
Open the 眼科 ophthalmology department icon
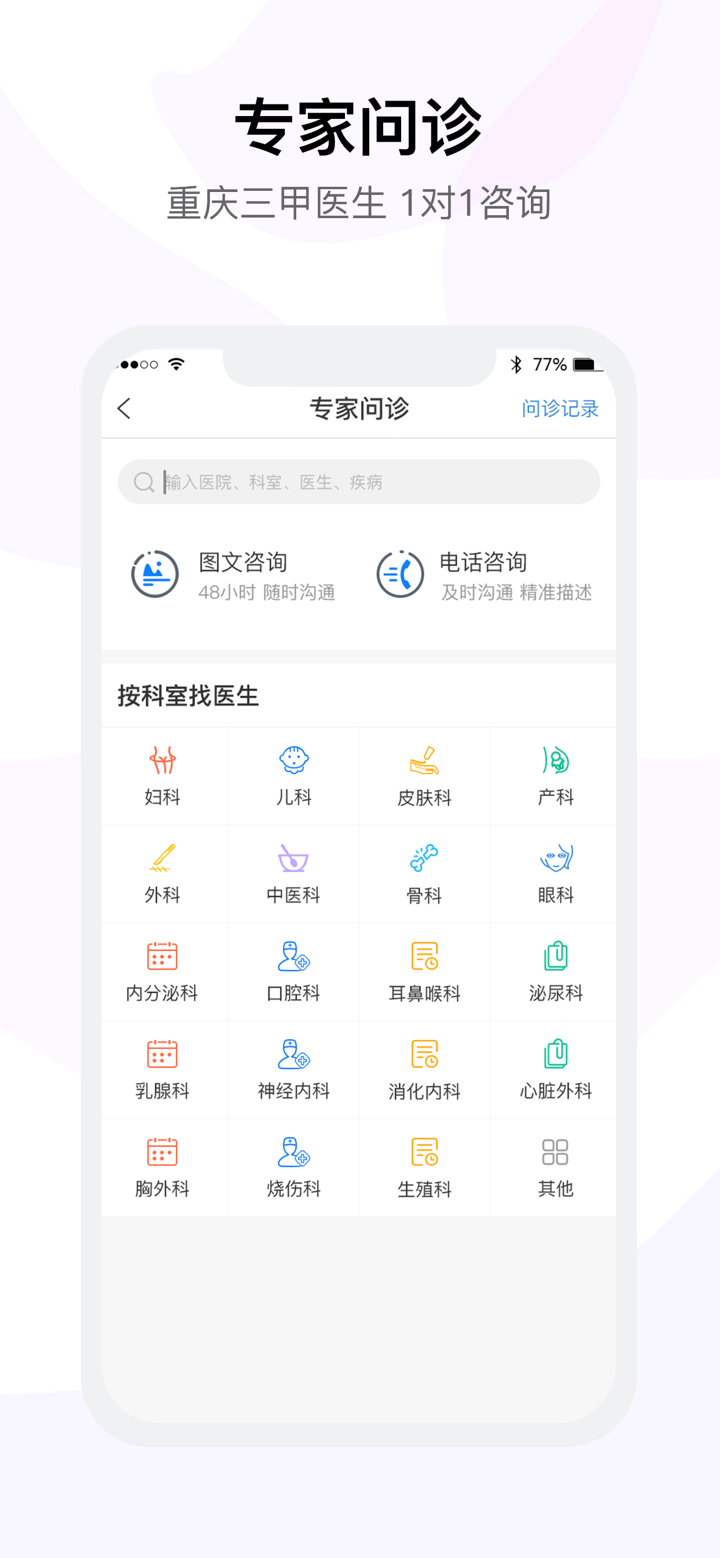point(554,859)
